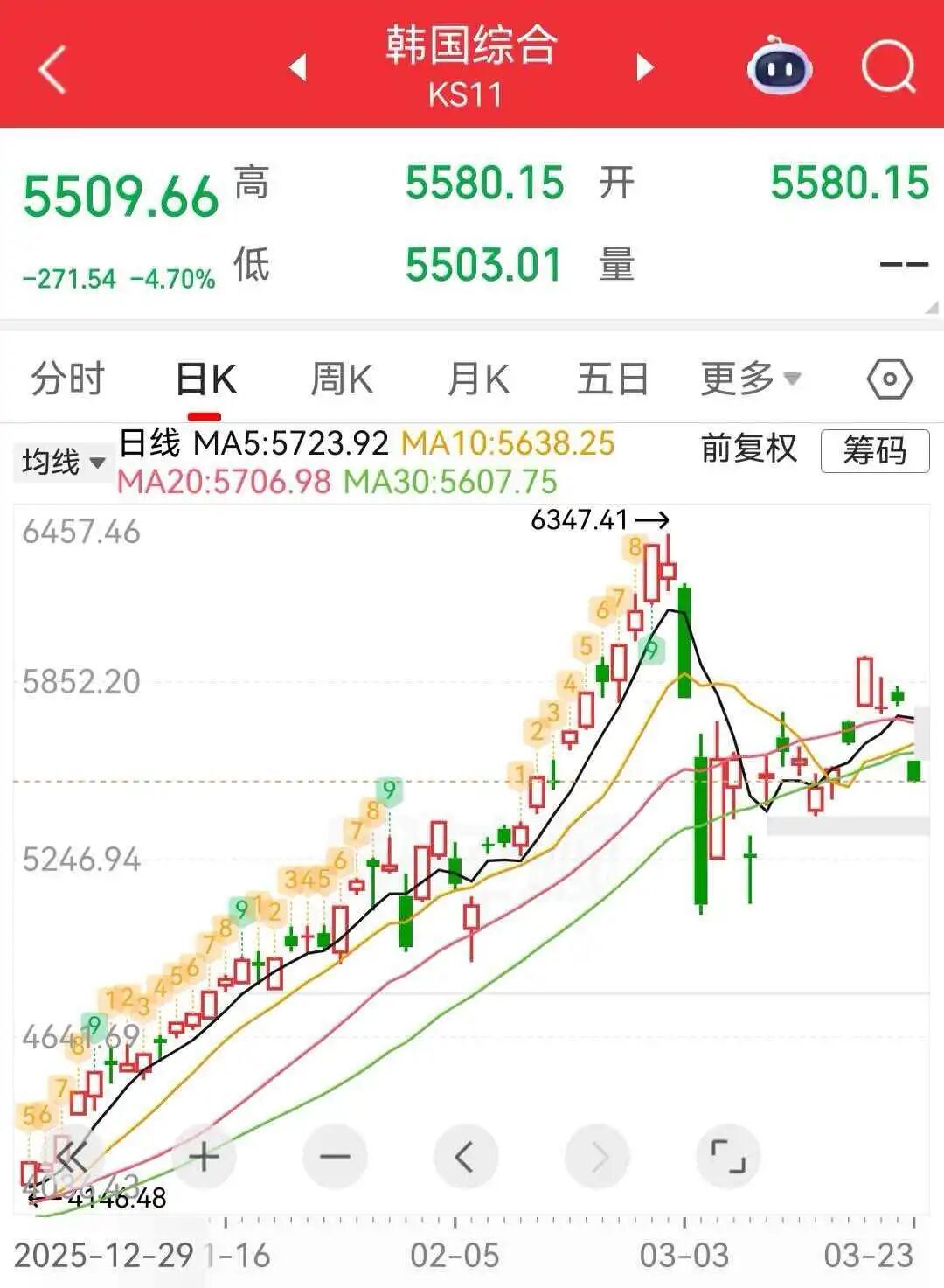The height and width of the screenshot is (1288, 944).
Task: Go back using the header arrow
Action: coord(52,69)
